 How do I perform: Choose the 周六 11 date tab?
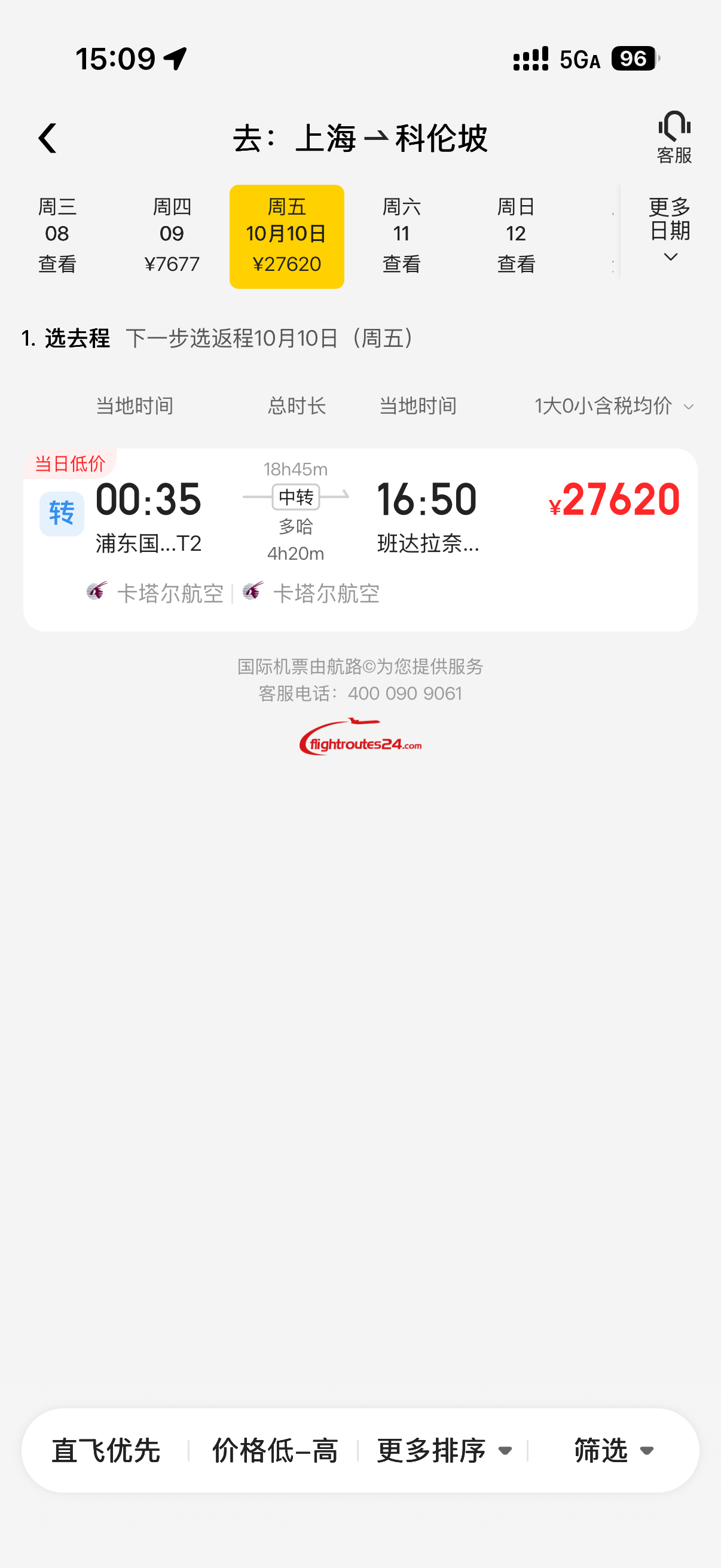point(401,236)
